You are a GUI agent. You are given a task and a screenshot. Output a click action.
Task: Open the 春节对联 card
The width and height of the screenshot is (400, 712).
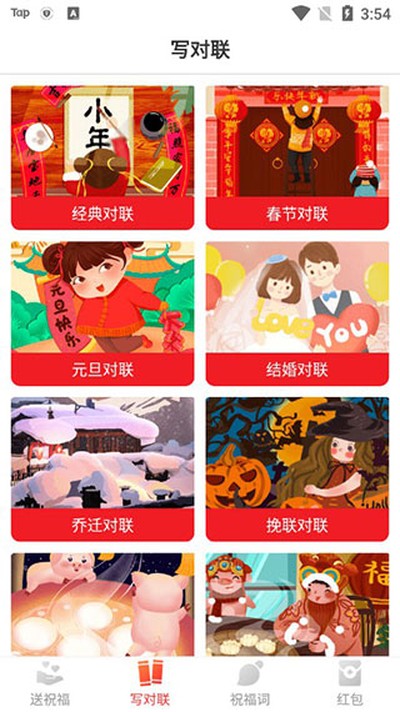[x=297, y=157]
